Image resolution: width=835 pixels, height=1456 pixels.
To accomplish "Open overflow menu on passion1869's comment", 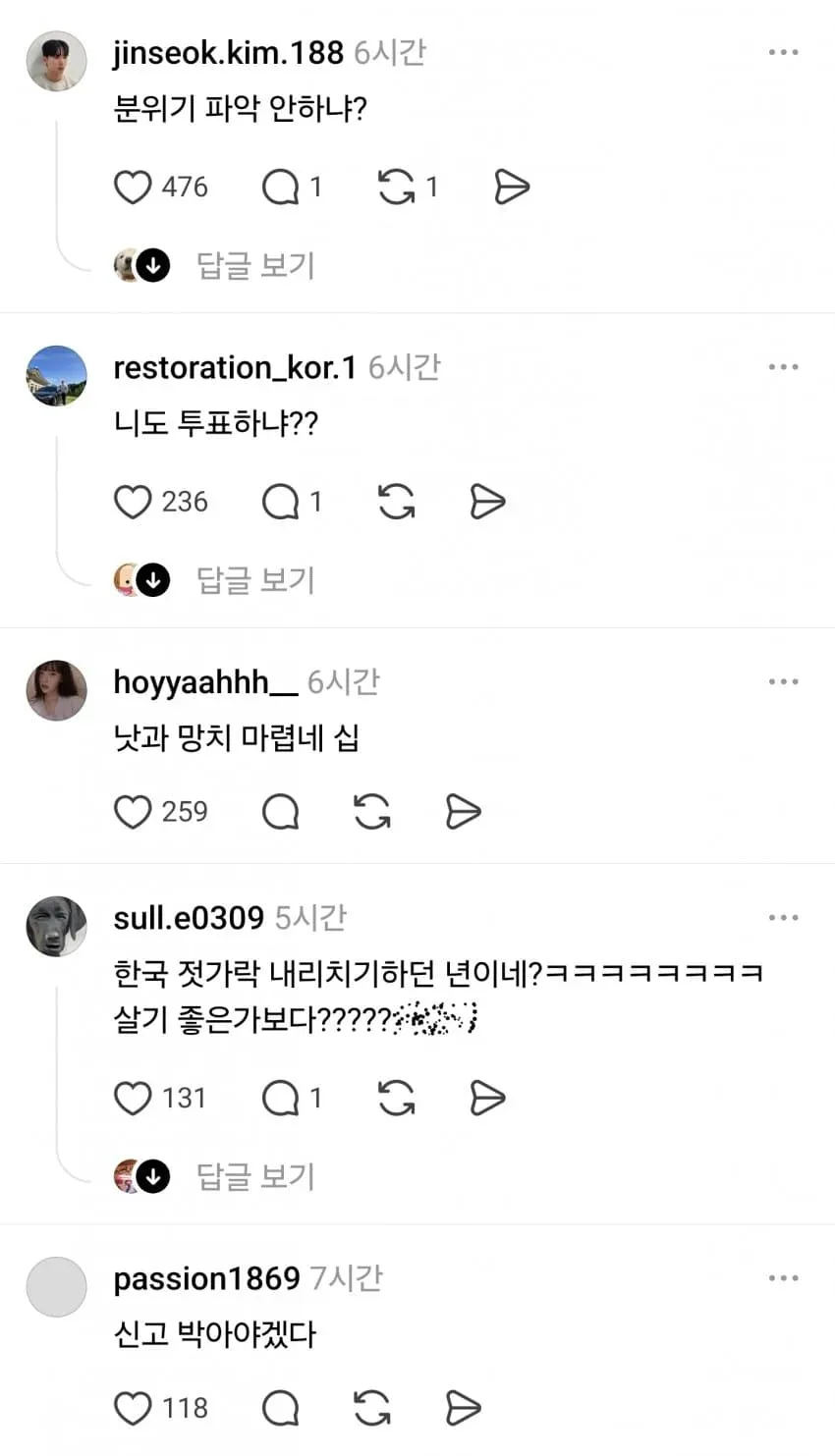I will (x=783, y=1278).
